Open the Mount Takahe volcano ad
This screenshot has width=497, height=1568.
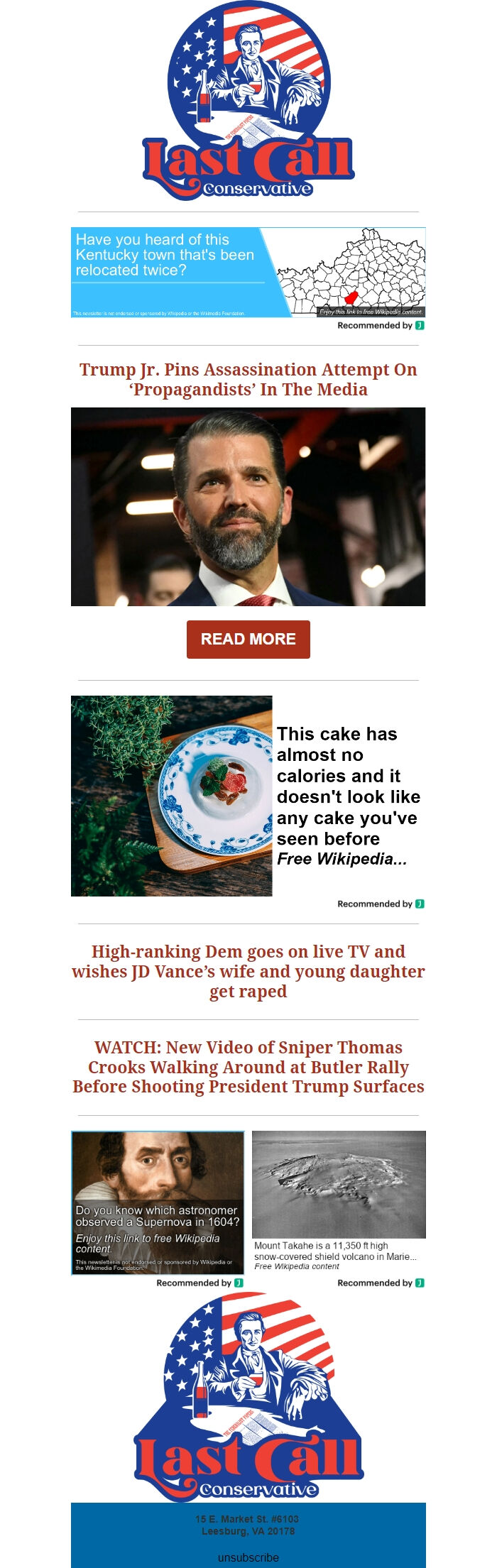pos(339,1200)
